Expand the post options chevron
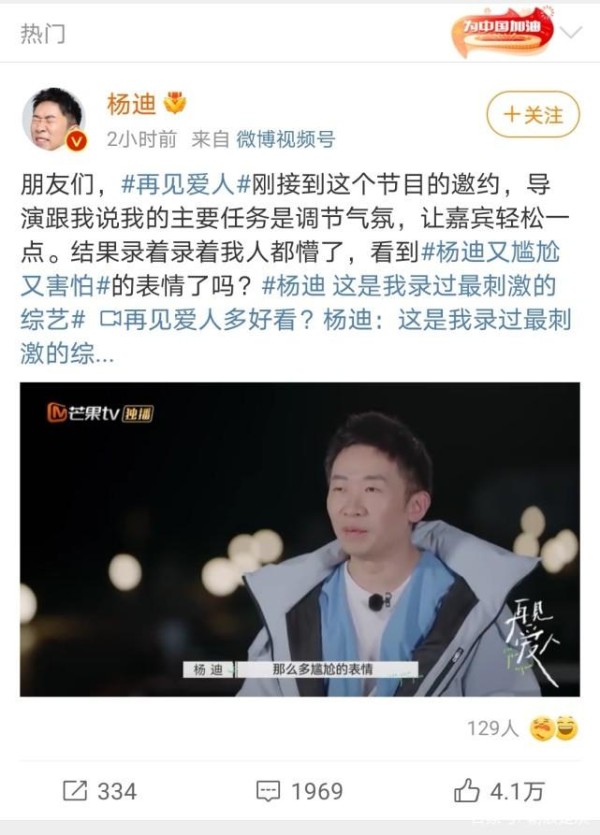600x835 pixels. (571, 33)
